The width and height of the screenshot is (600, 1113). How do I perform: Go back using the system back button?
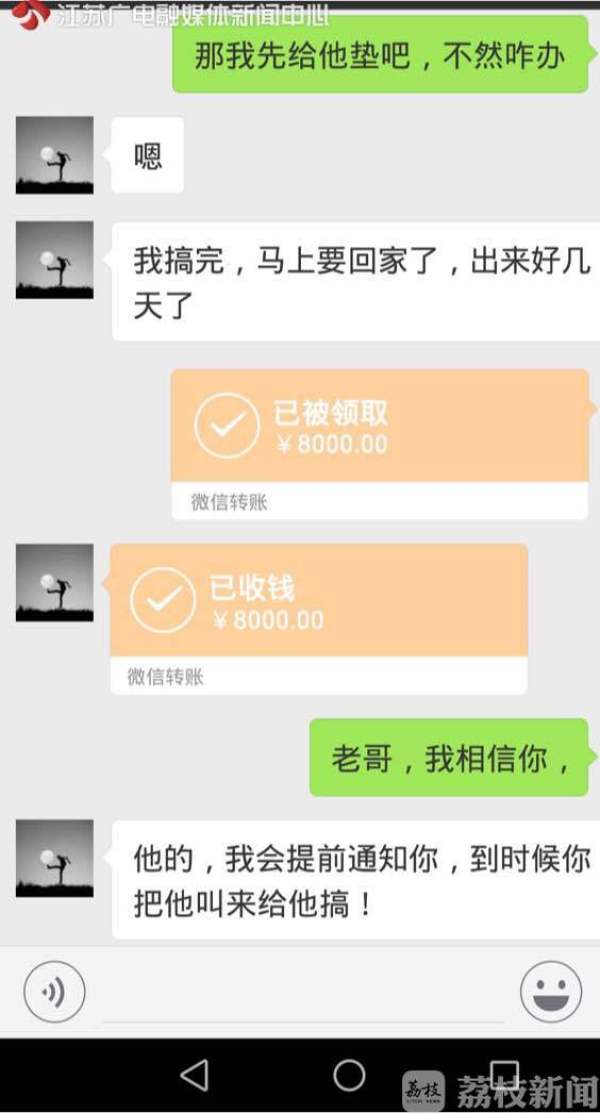[x=194, y=1075]
